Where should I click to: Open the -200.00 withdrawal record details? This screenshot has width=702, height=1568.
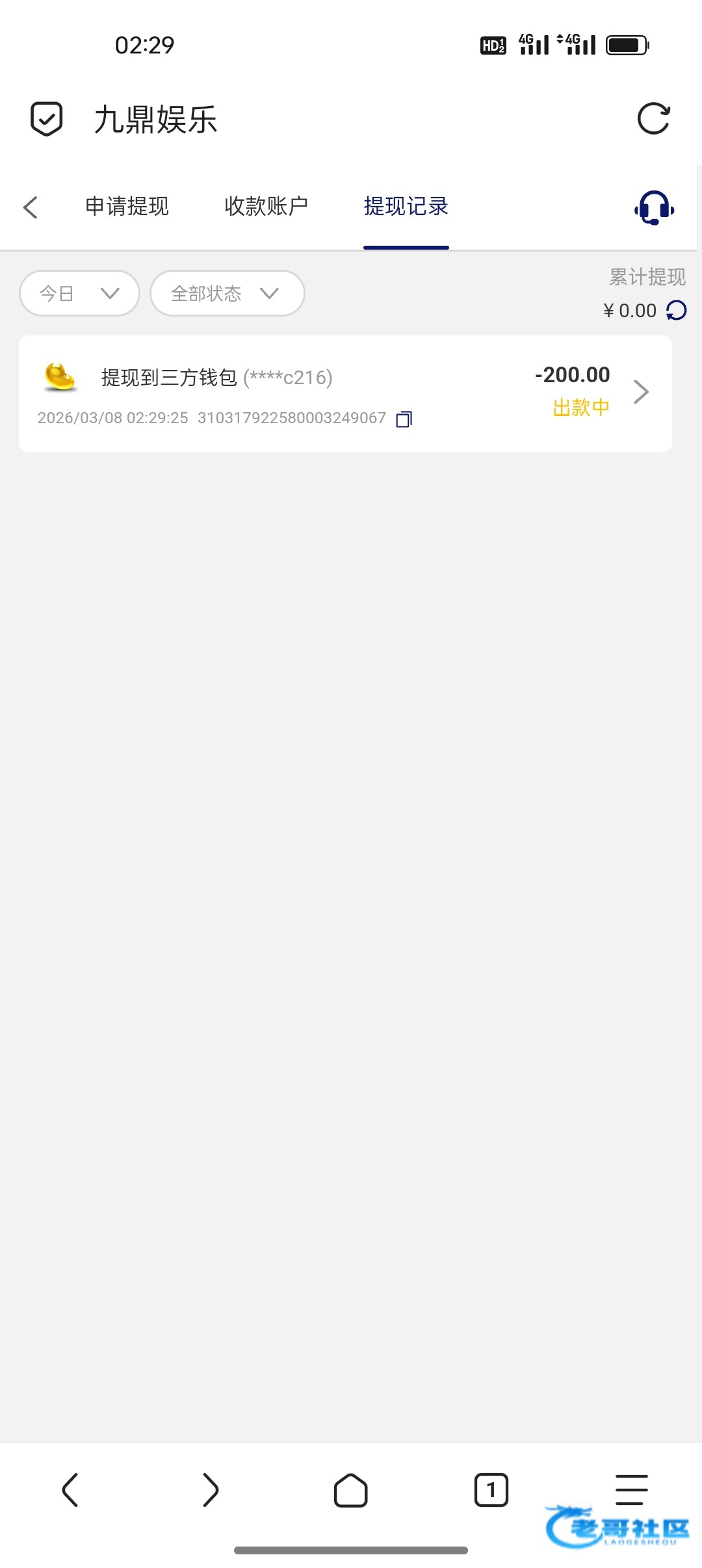point(640,392)
